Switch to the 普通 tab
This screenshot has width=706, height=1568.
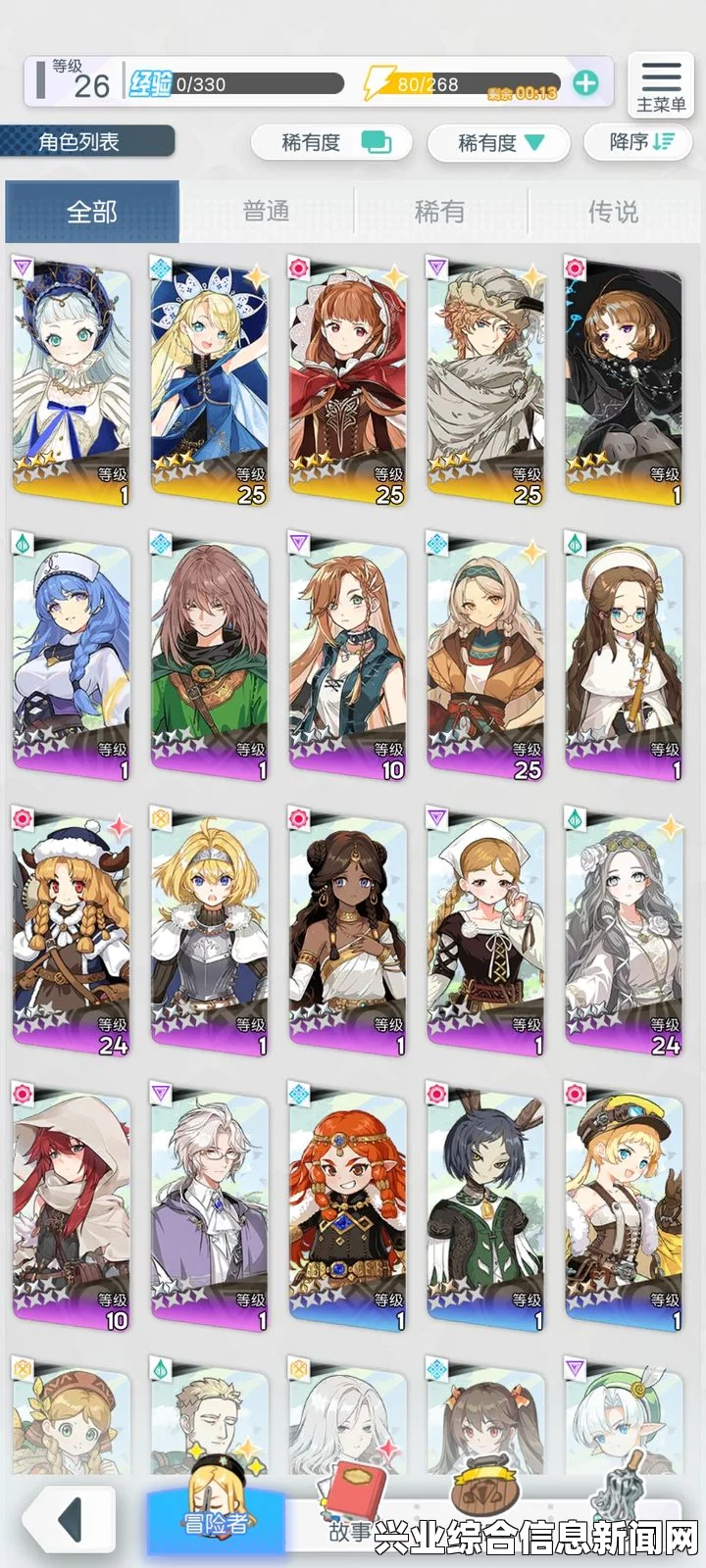click(x=267, y=211)
